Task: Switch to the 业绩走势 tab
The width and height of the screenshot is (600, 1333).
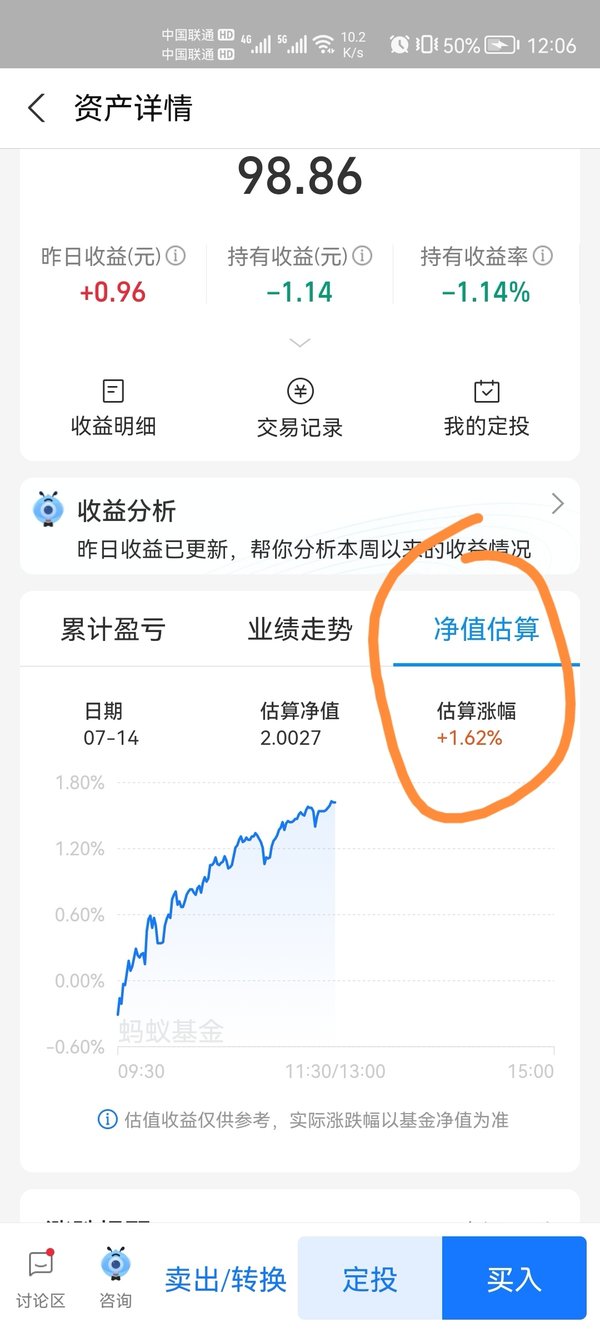Action: coord(300,629)
